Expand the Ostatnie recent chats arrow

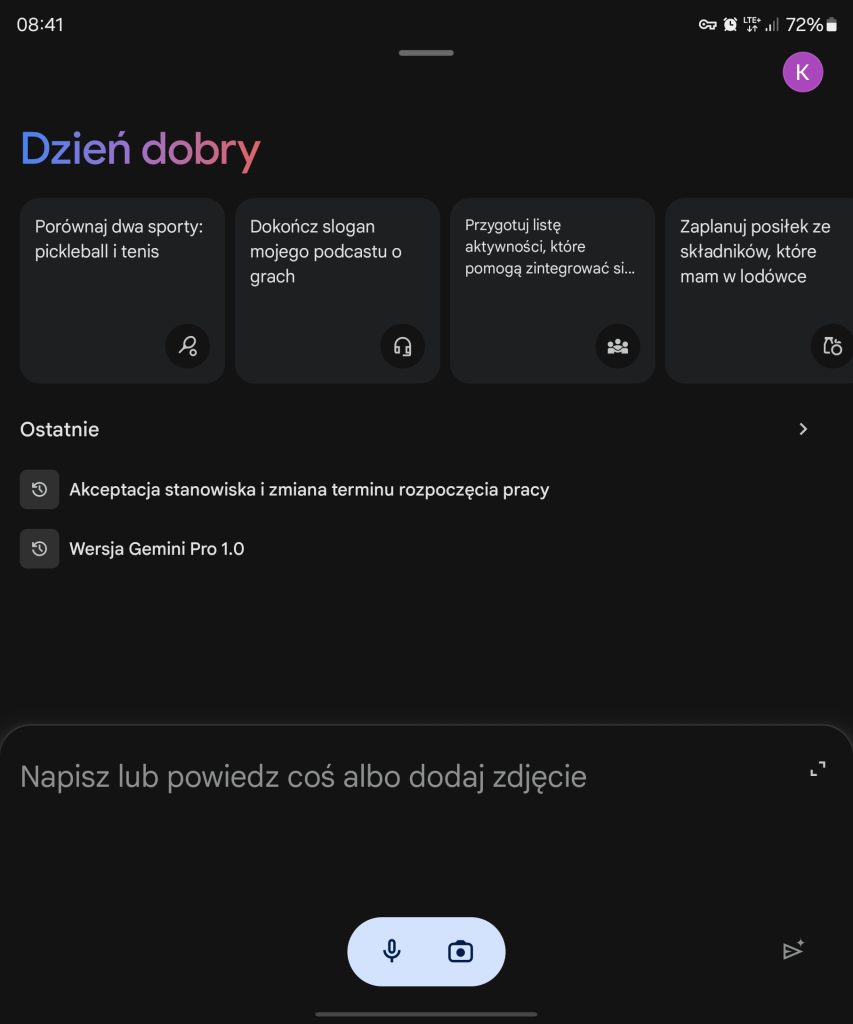point(803,429)
